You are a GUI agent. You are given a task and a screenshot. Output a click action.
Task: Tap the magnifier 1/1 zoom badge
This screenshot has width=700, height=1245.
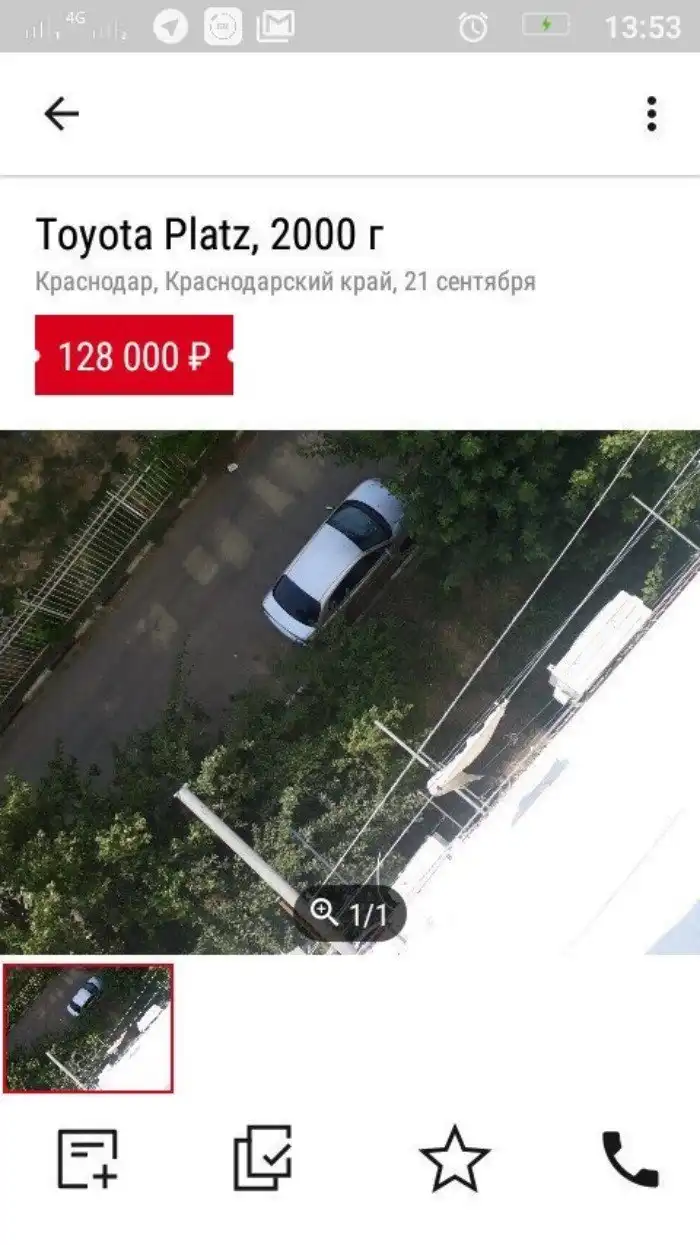point(350,912)
